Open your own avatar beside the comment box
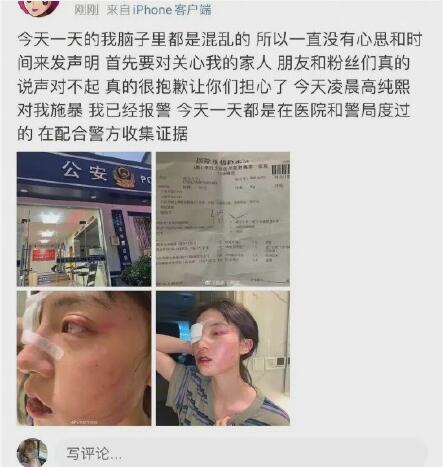The height and width of the screenshot is (467, 443). tap(32, 453)
